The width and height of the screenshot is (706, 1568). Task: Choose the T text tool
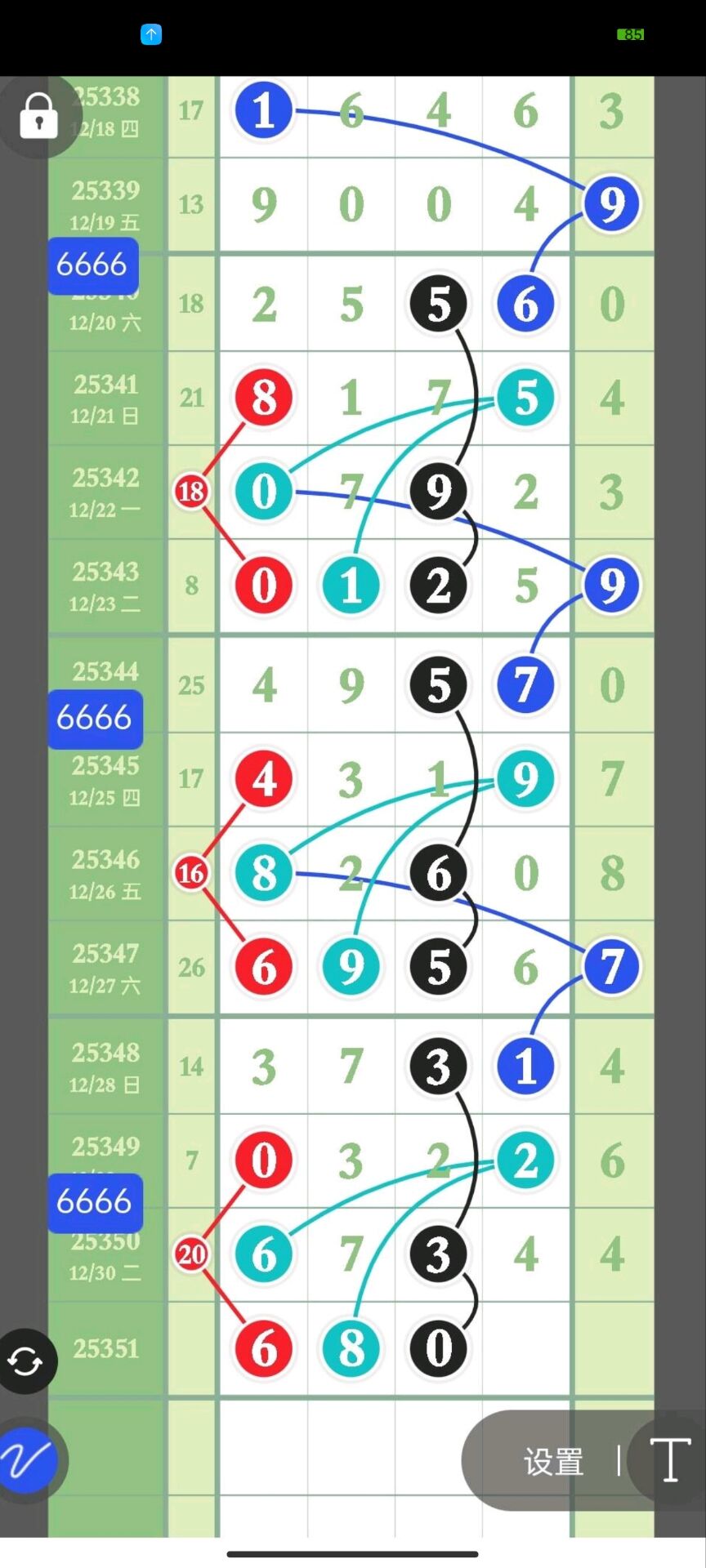click(x=670, y=1460)
